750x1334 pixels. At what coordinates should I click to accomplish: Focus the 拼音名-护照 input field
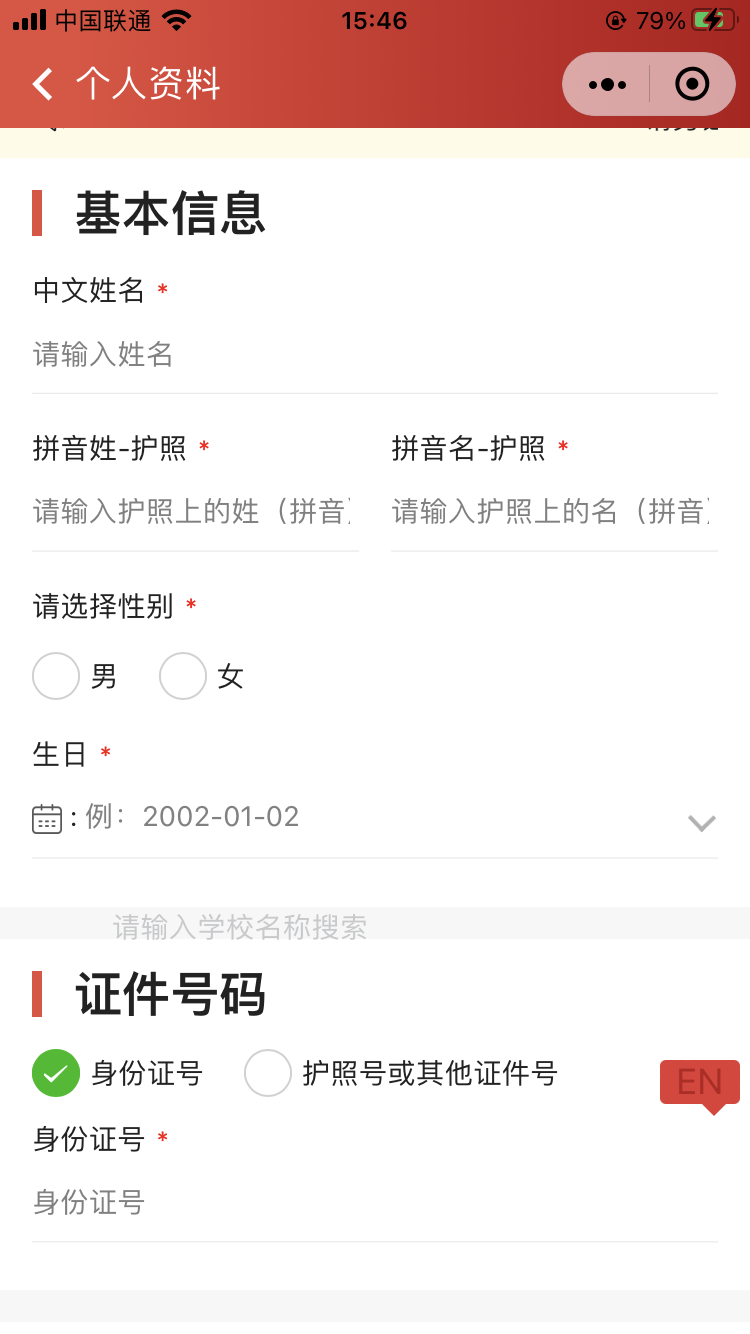553,512
